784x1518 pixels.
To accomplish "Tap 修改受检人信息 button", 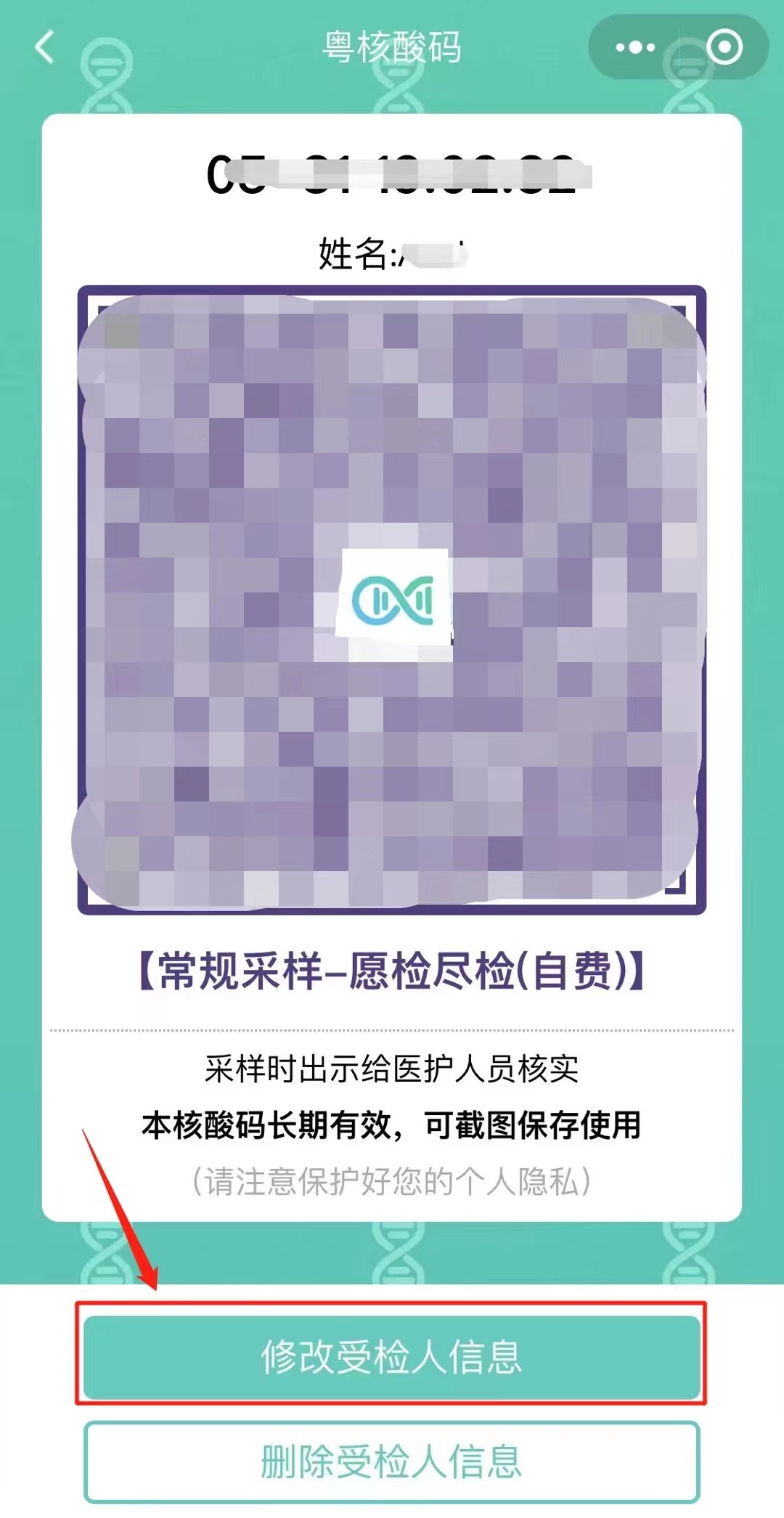I will 391,1356.
